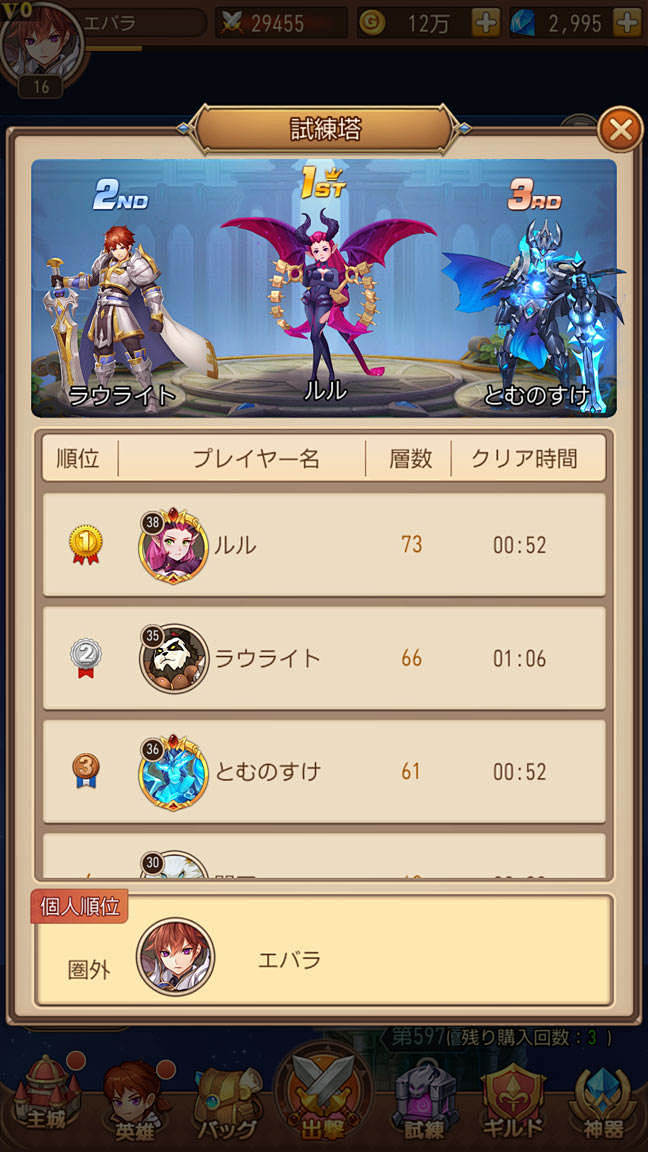Add more diamonds with the plus button

626,23
